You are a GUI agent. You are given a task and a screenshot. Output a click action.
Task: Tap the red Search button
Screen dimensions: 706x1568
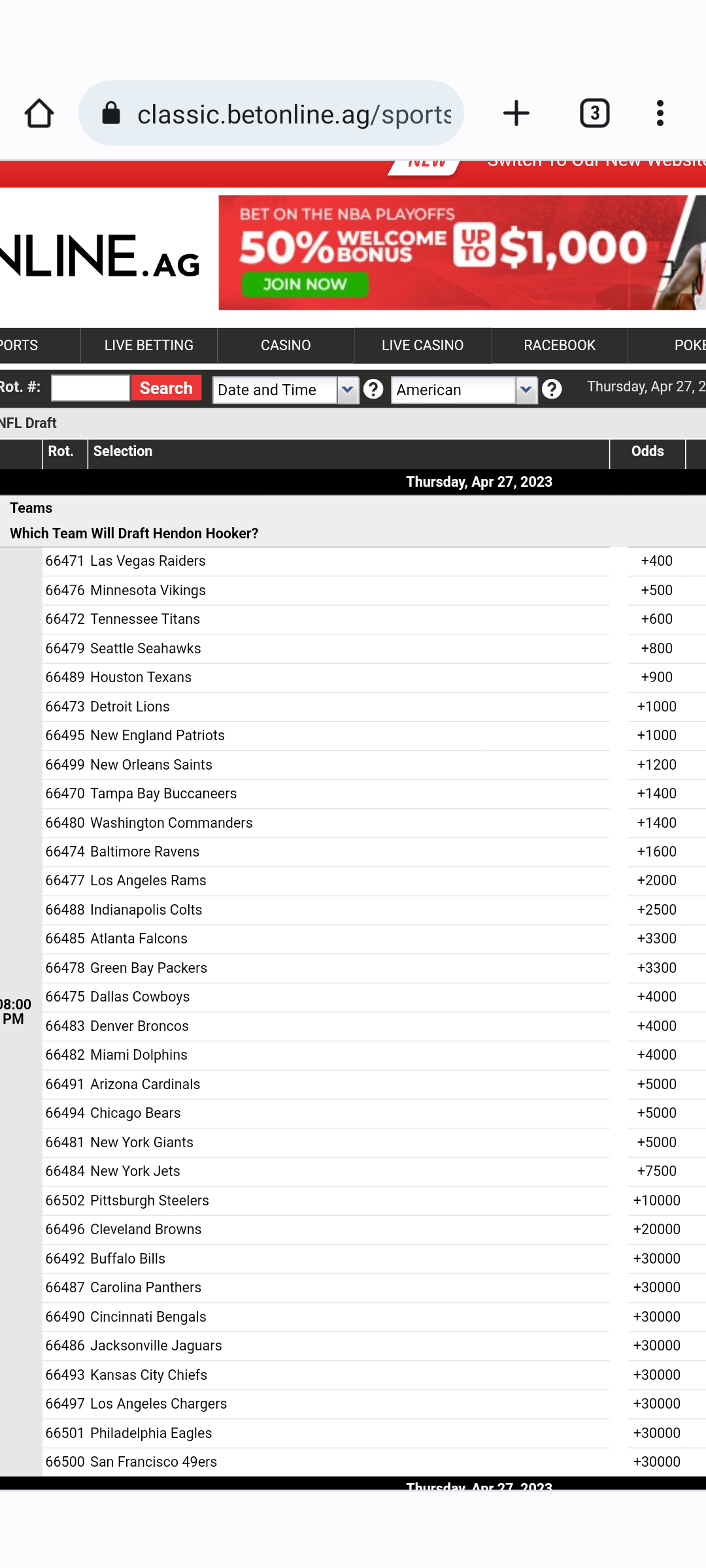pos(166,388)
